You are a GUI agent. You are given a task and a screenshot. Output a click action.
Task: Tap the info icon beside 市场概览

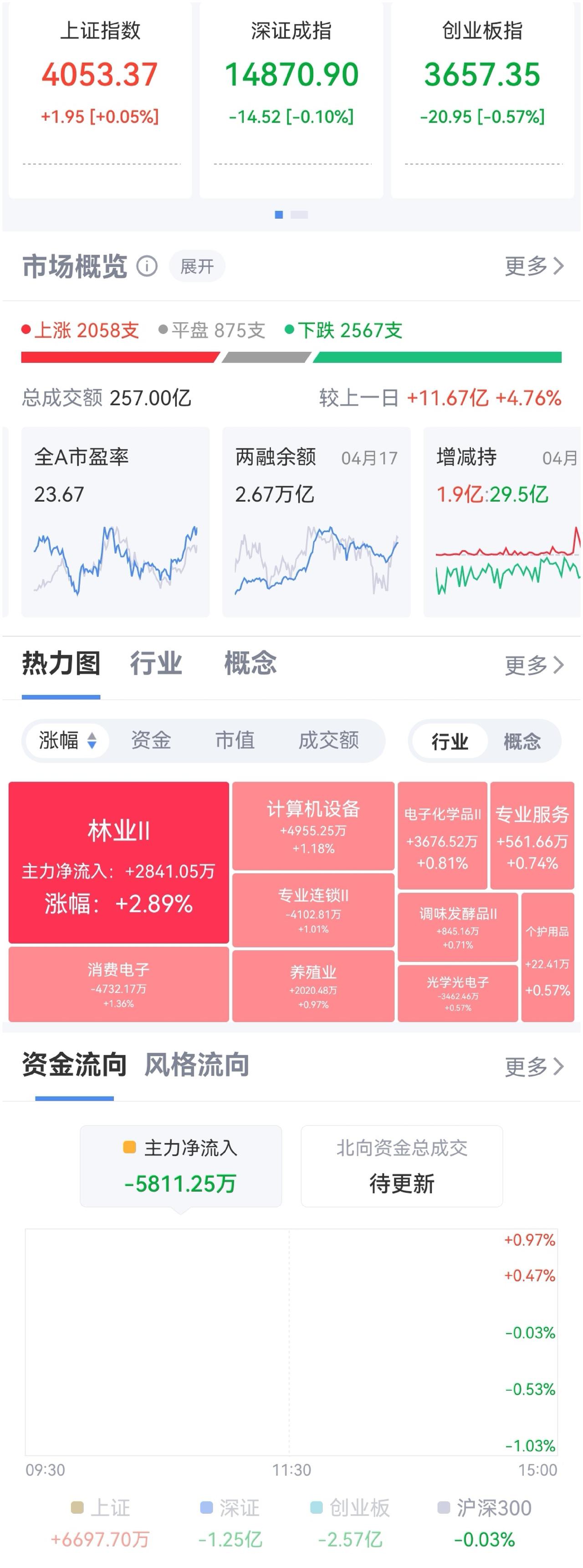(147, 266)
